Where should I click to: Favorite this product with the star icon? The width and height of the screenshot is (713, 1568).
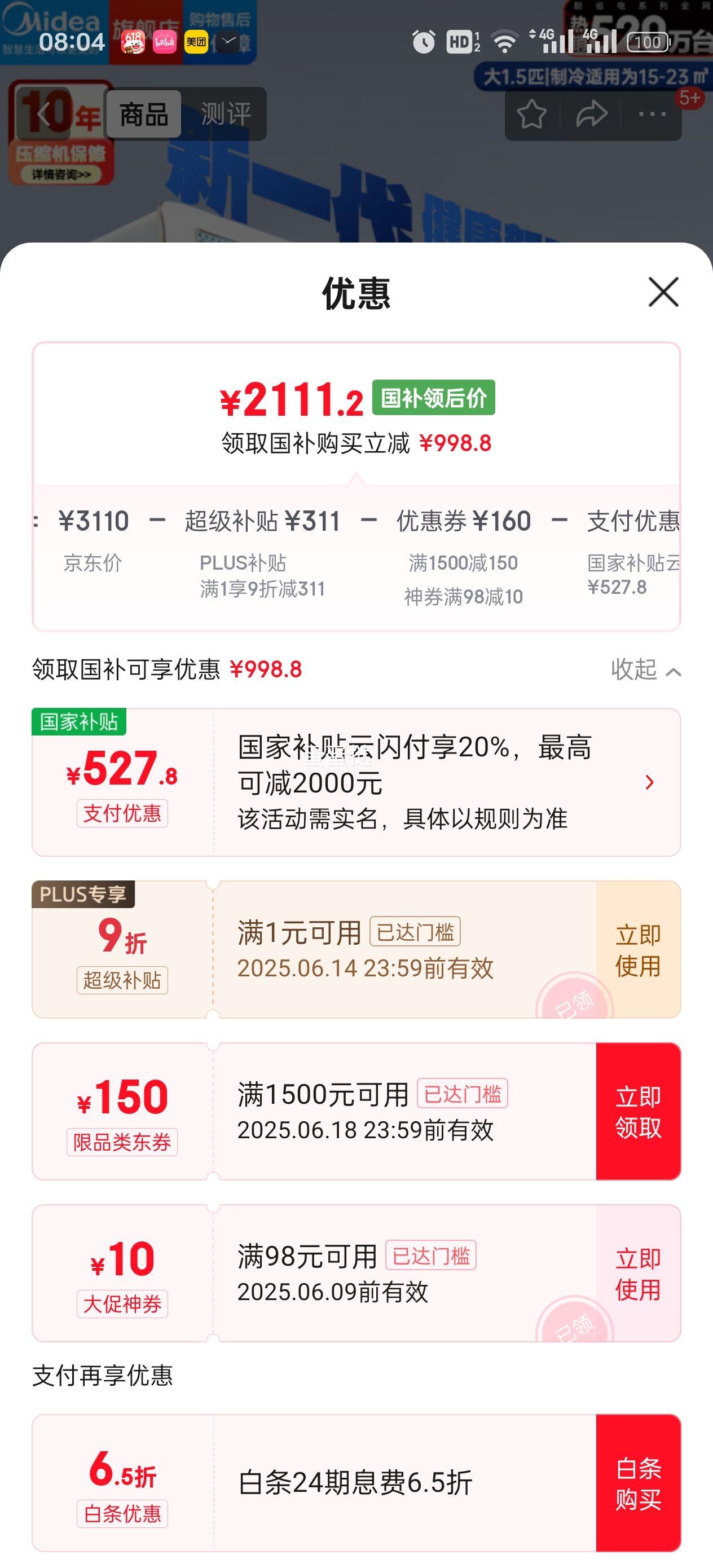[x=531, y=114]
